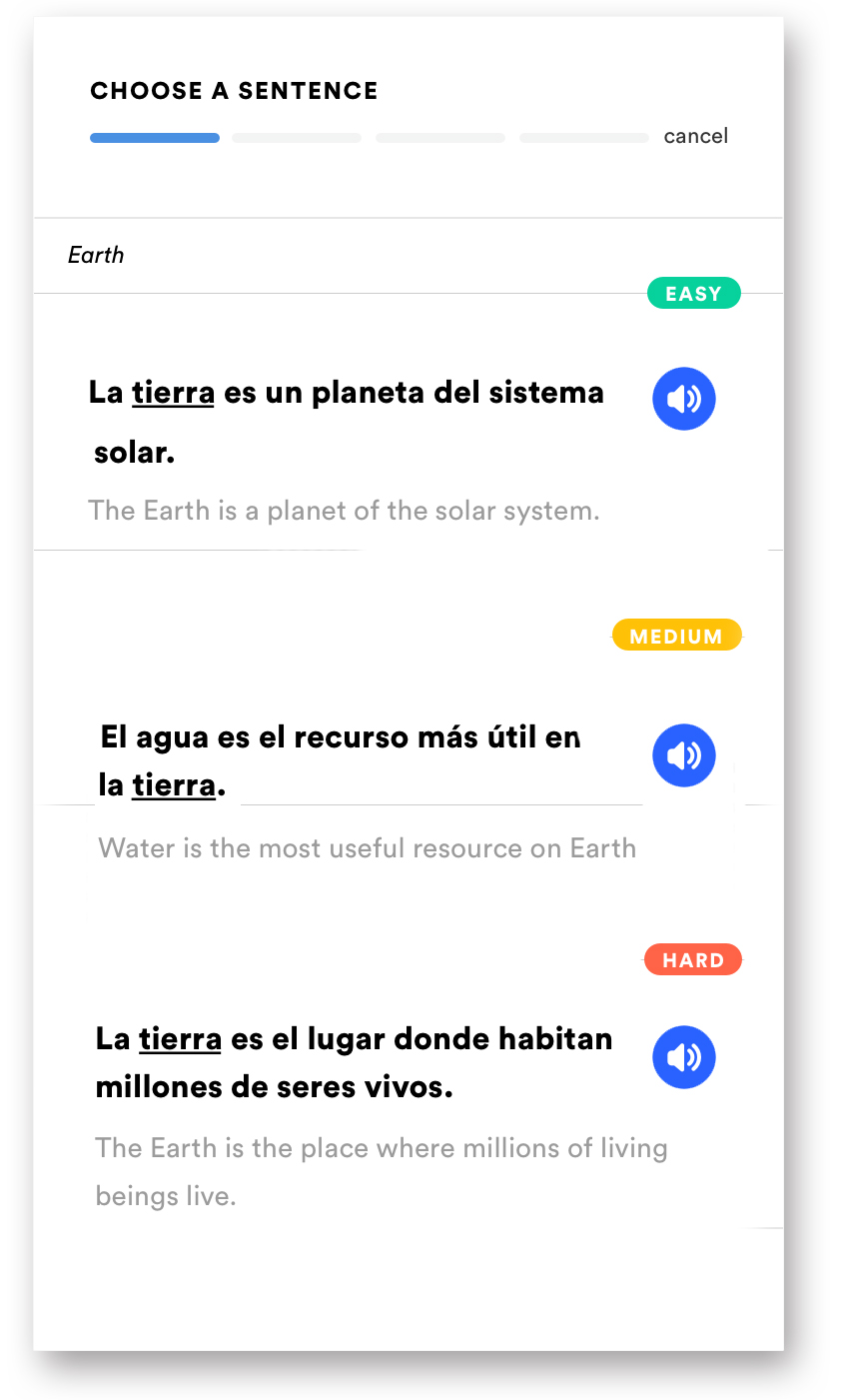Screen dimensions: 850x1400
Task: Play audio for the easy sentence
Action: coord(684,399)
